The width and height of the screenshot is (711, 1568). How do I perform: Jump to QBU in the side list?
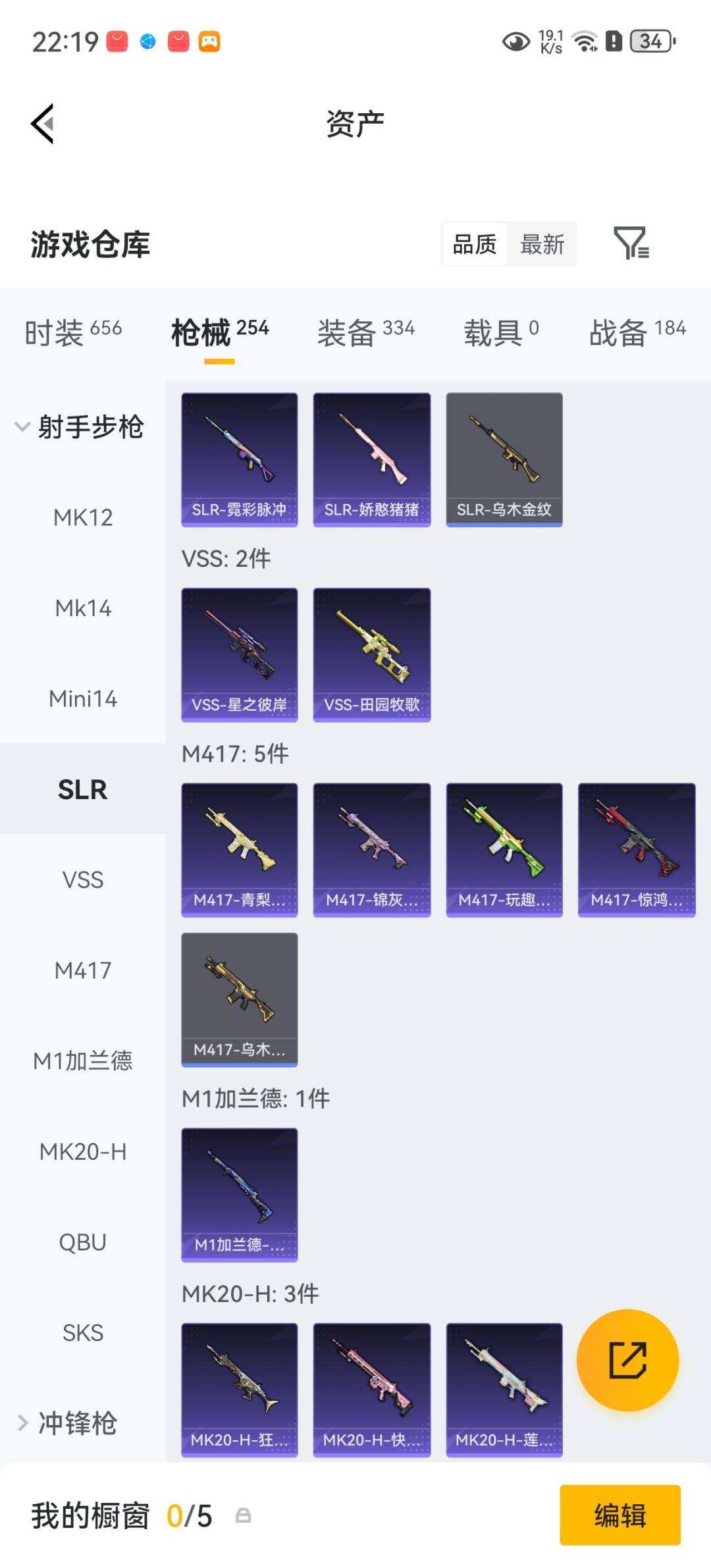(x=83, y=1242)
